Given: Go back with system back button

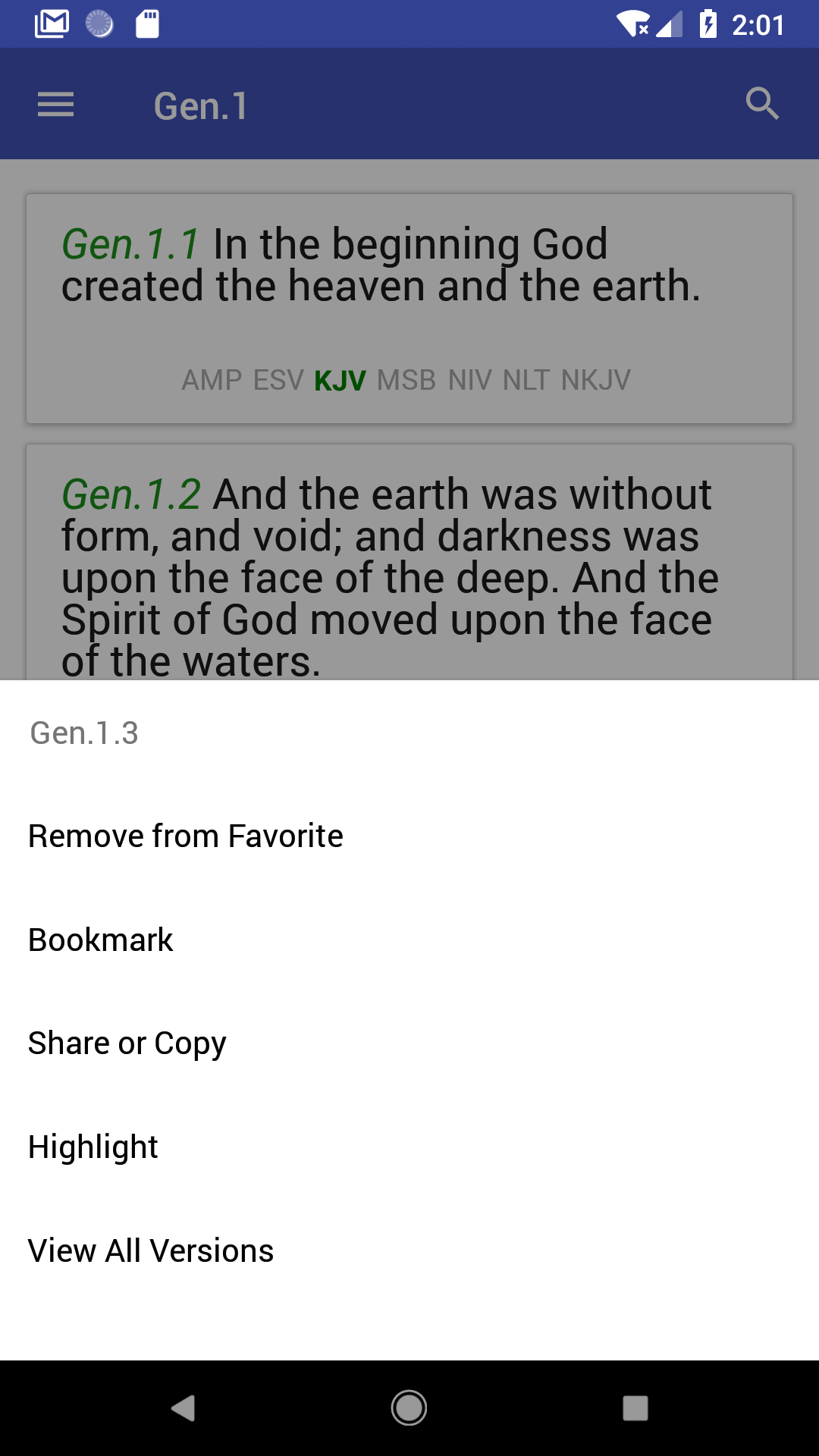Looking at the screenshot, I should tap(184, 1408).
